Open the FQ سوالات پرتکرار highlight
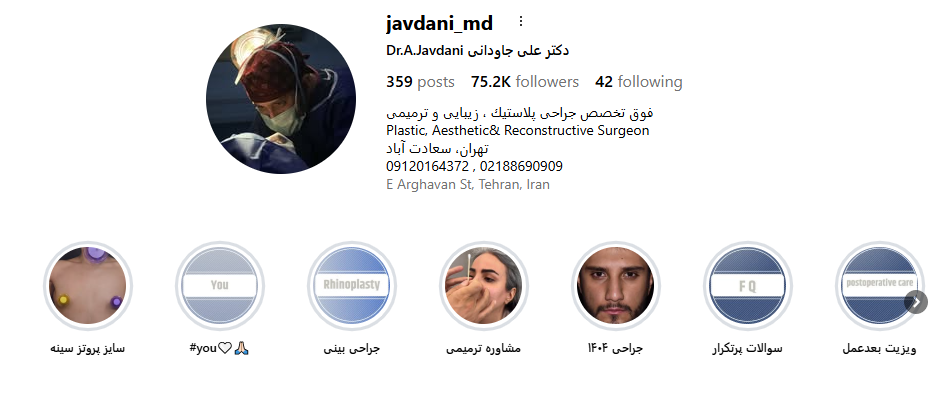The image size is (939, 410). (x=747, y=286)
